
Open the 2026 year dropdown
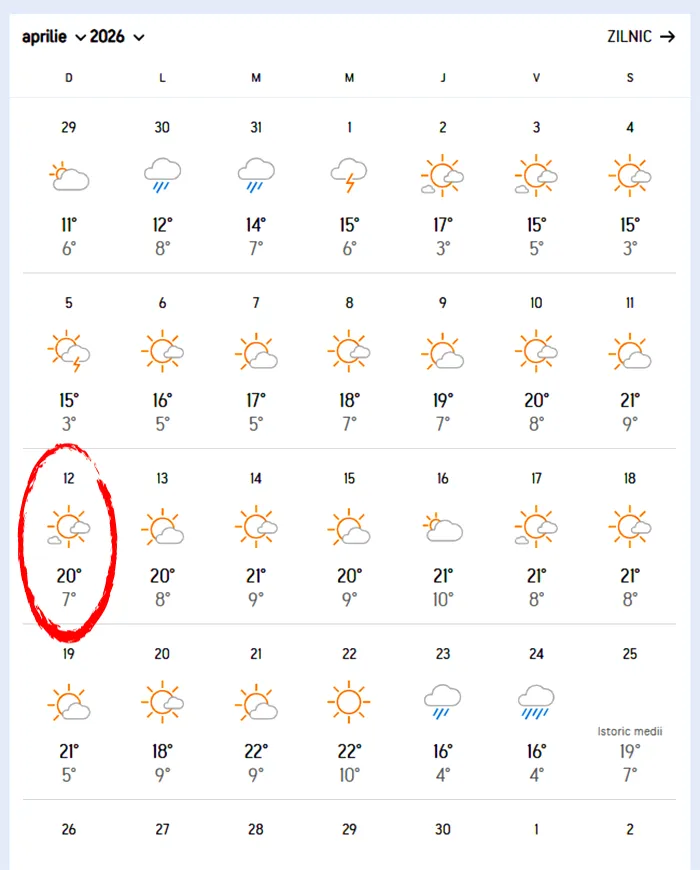click(x=117, y=37)
